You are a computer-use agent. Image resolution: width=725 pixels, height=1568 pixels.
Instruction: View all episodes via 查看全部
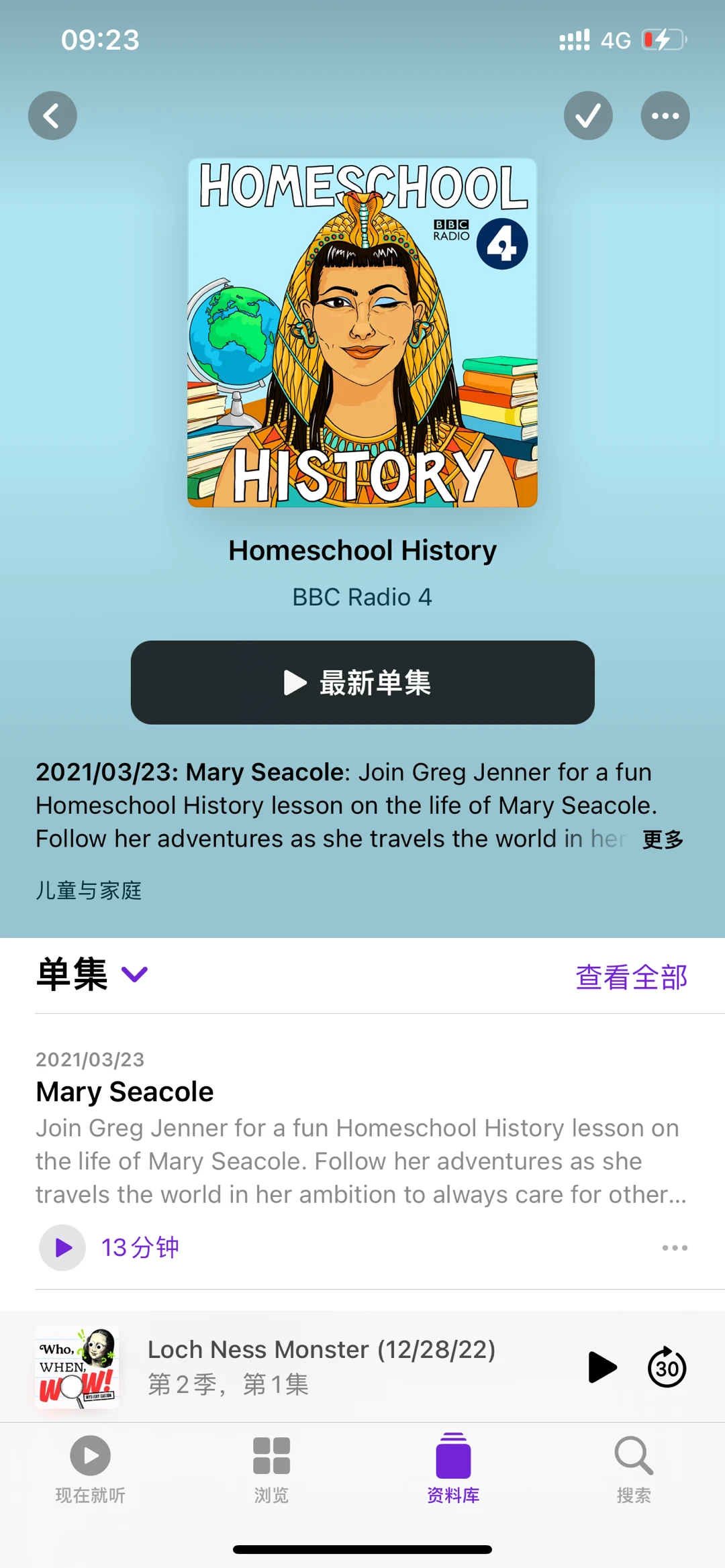pyautogui.click(x=631, y=977)
